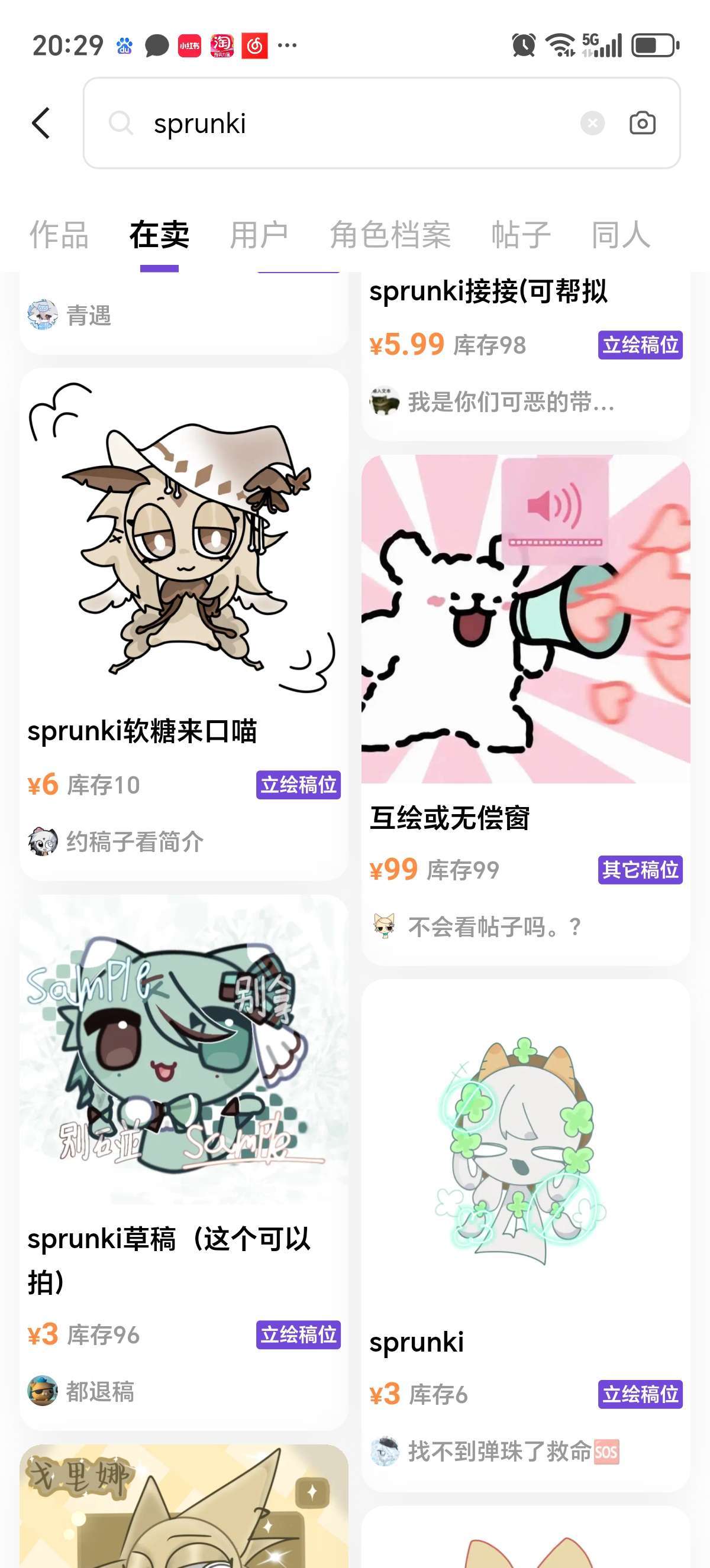710x1568 pixels.
Task: Switch to the 帖子 tab
Action: (x=521, y=235)
